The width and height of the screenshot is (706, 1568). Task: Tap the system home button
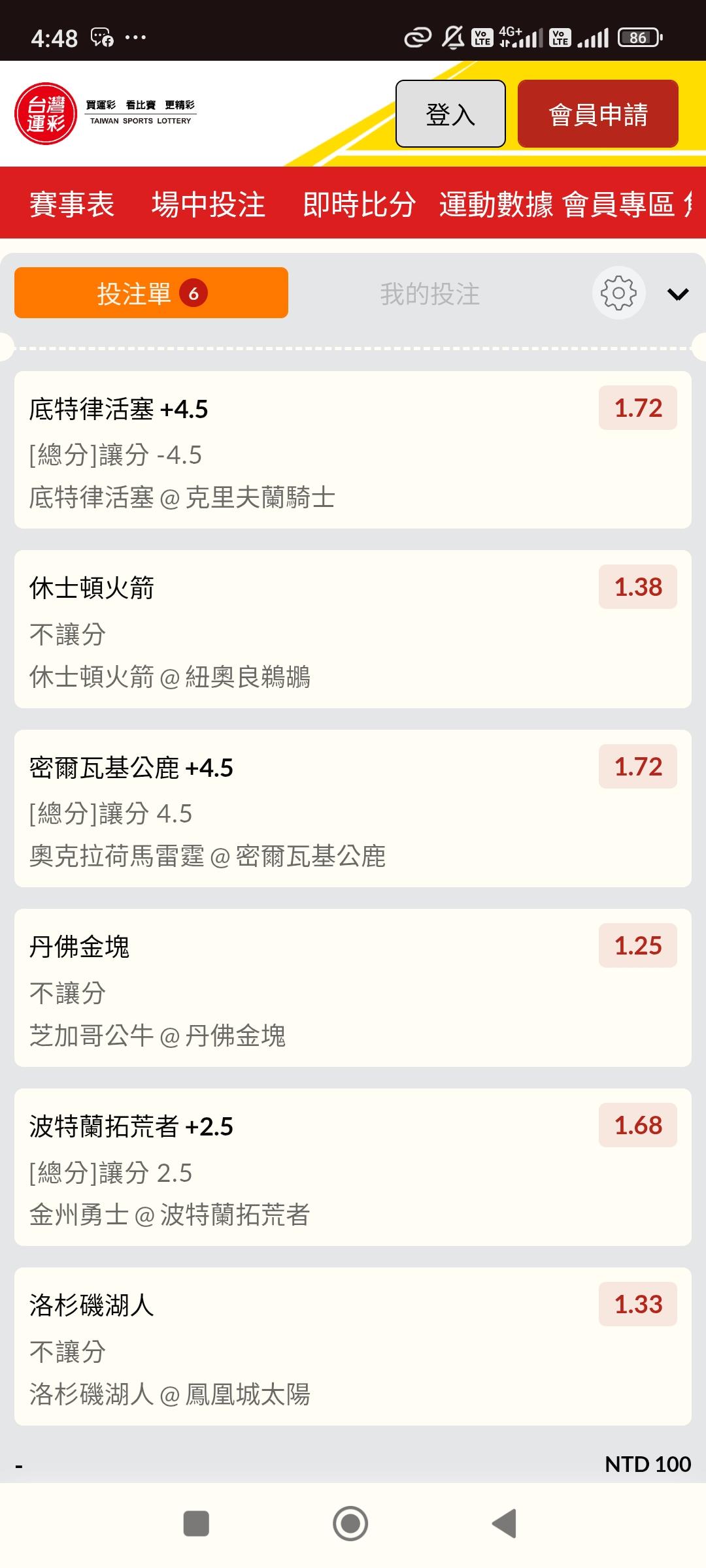point(350,1524)
